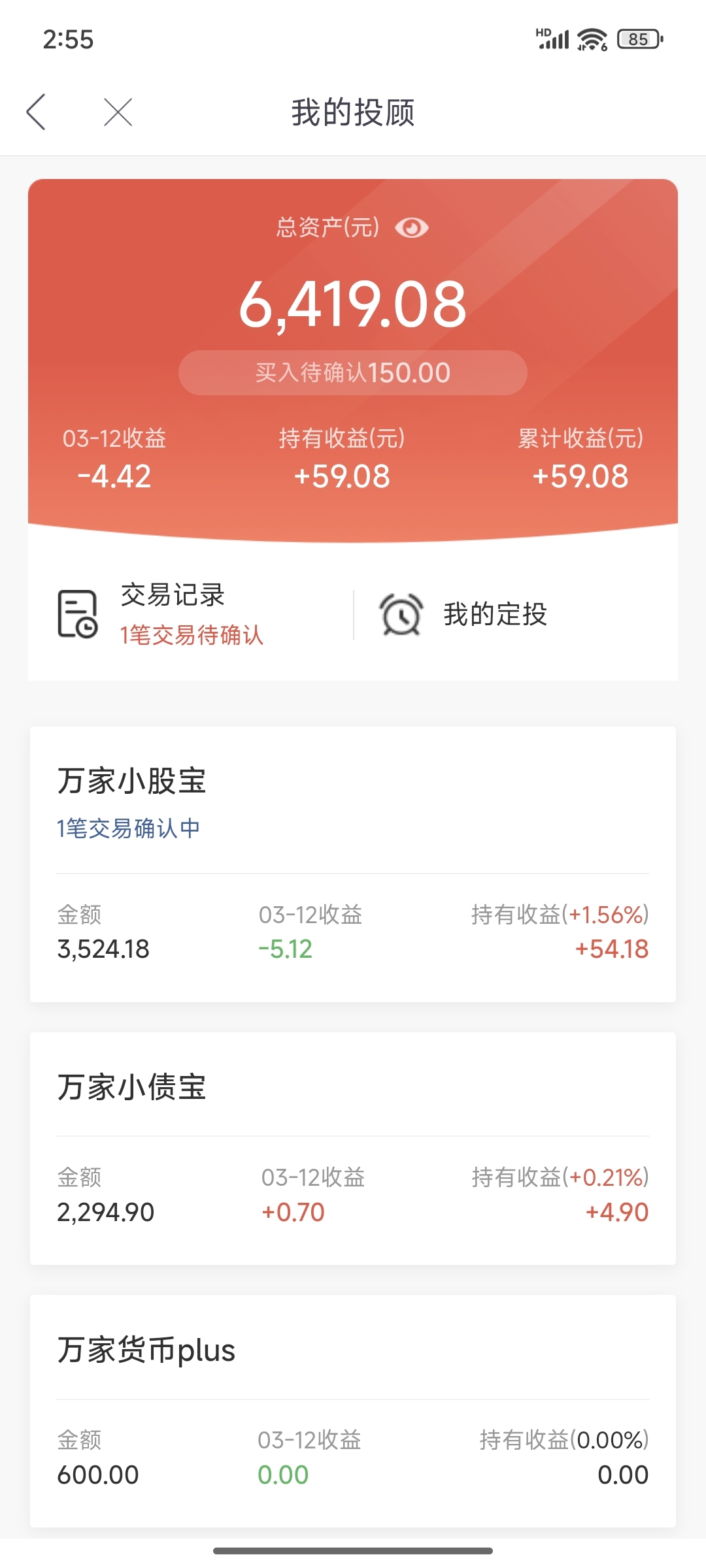Open the 万家小股宝 holding card

click(353, 864)
